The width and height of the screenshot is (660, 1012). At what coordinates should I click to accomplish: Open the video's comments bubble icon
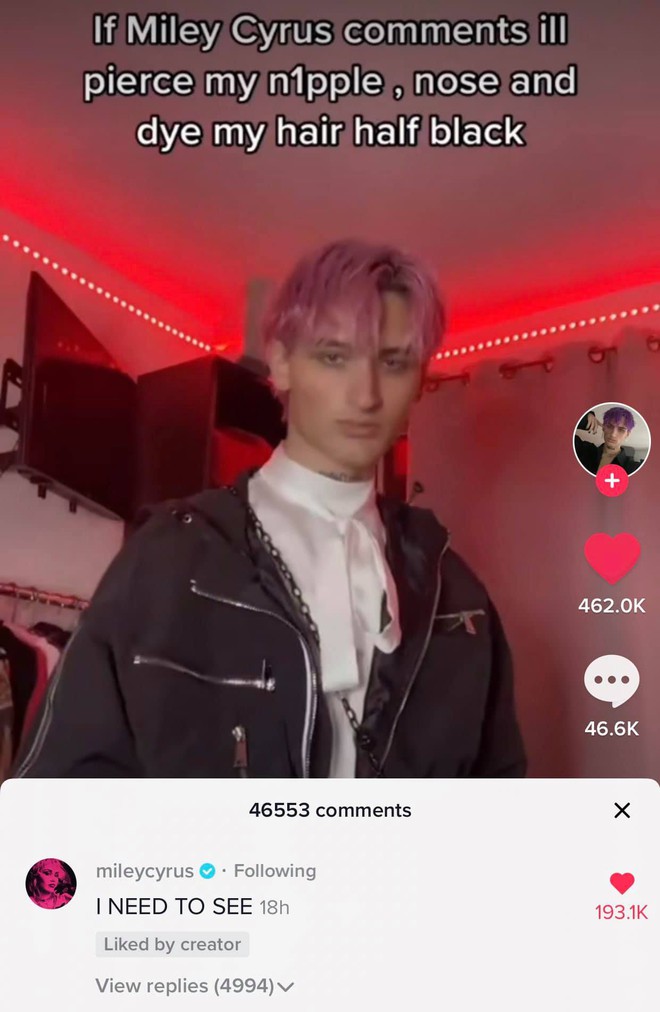[611, 682]
